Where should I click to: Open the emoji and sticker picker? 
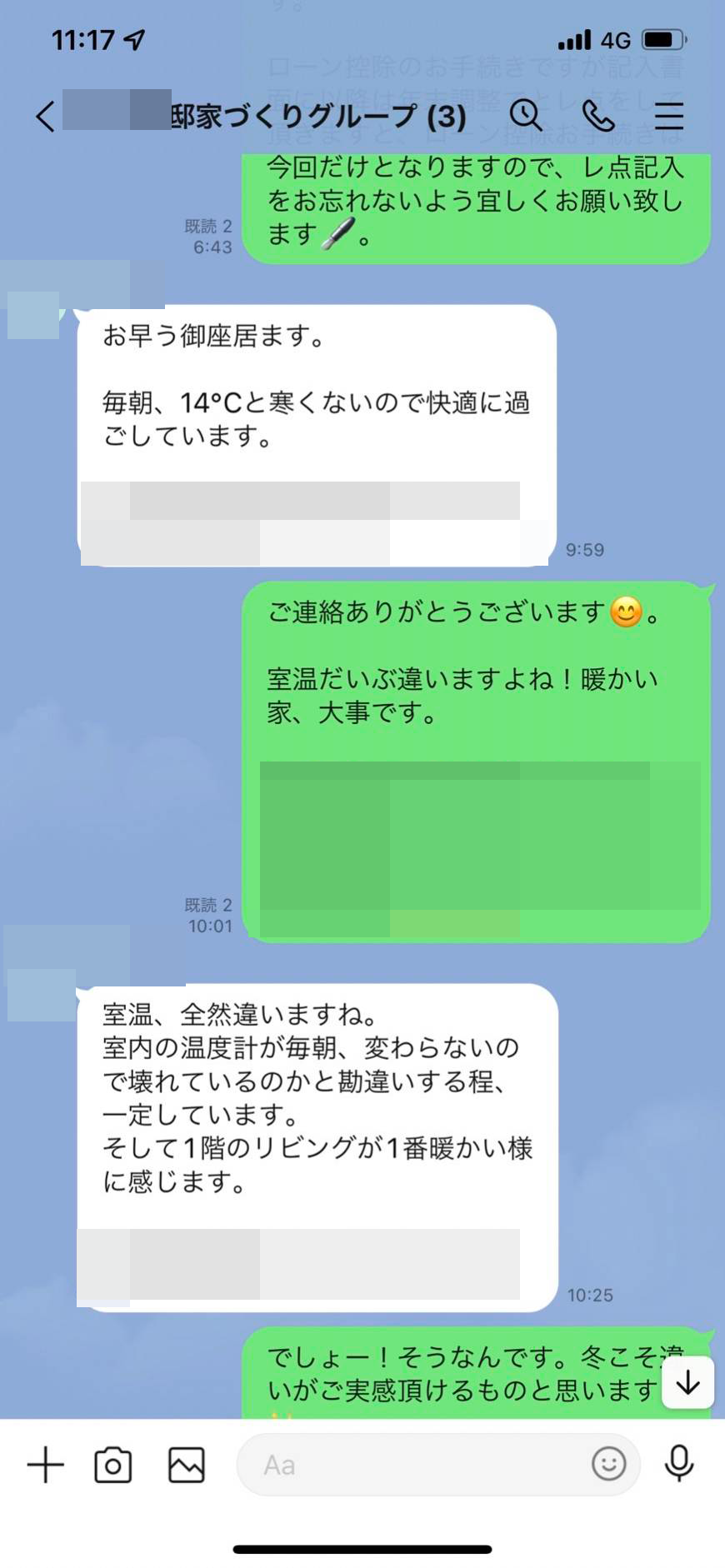608,1463
